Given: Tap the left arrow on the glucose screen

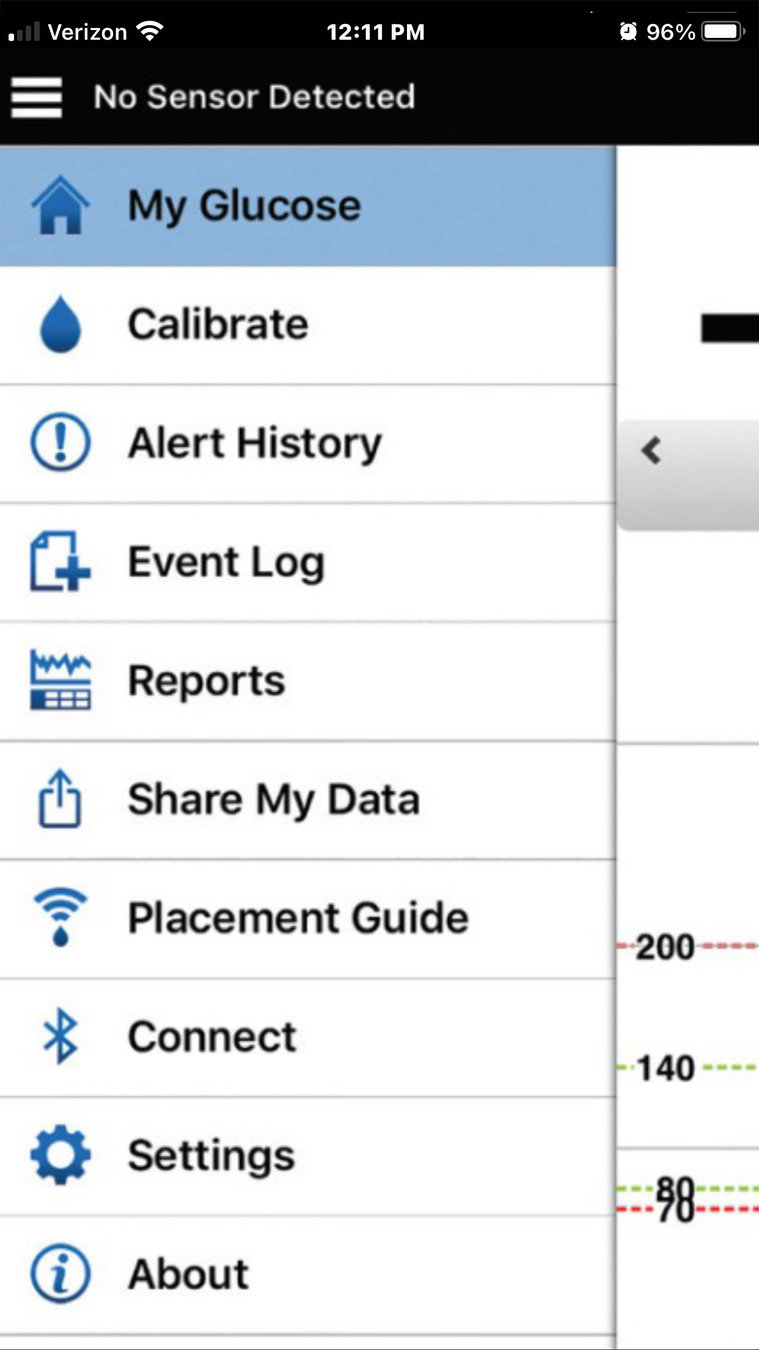Looking at the screenshot, I should click(x=652, y=451).
